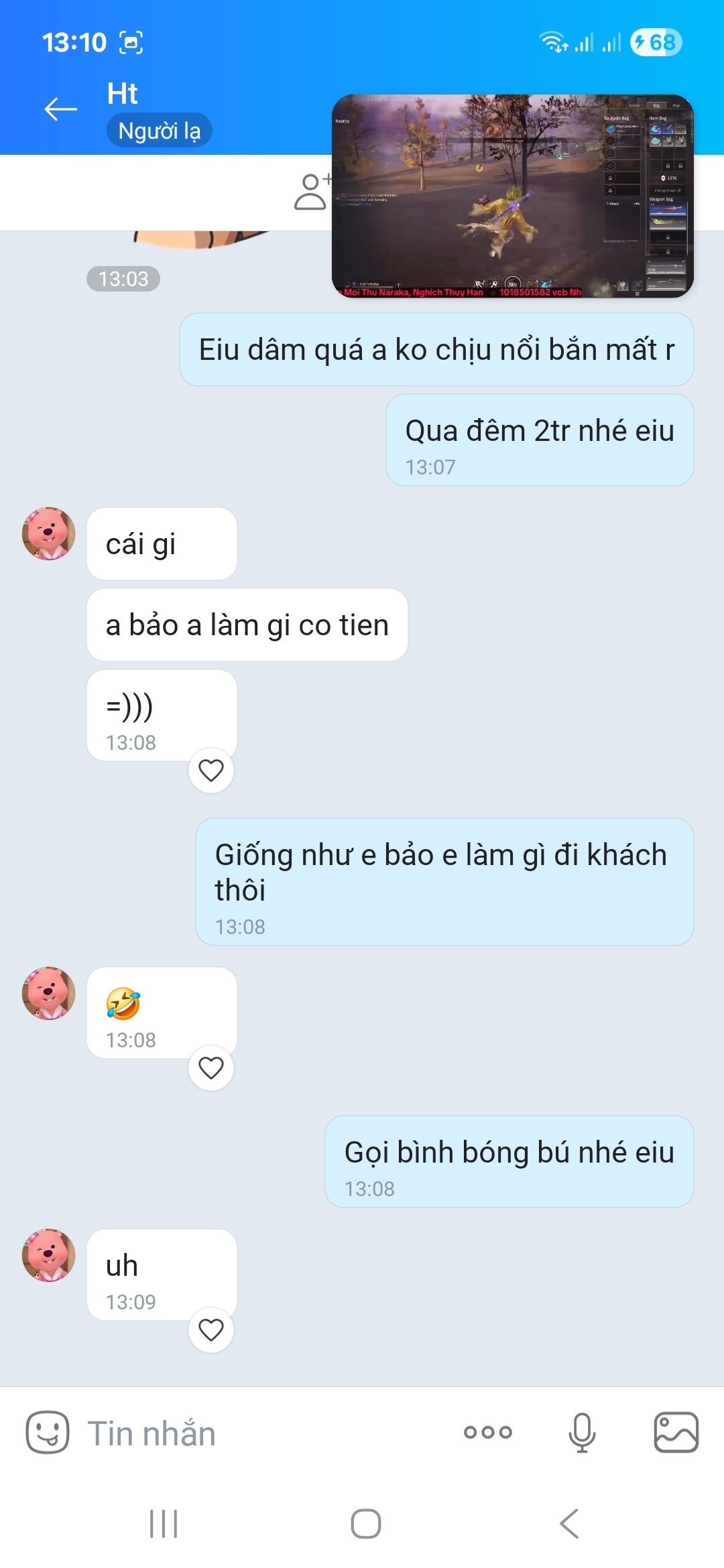This screenshot has width=724, height=1568.
Task: Heart the "uh" message
Action: pyautogui.click(x=211, y=1329)
